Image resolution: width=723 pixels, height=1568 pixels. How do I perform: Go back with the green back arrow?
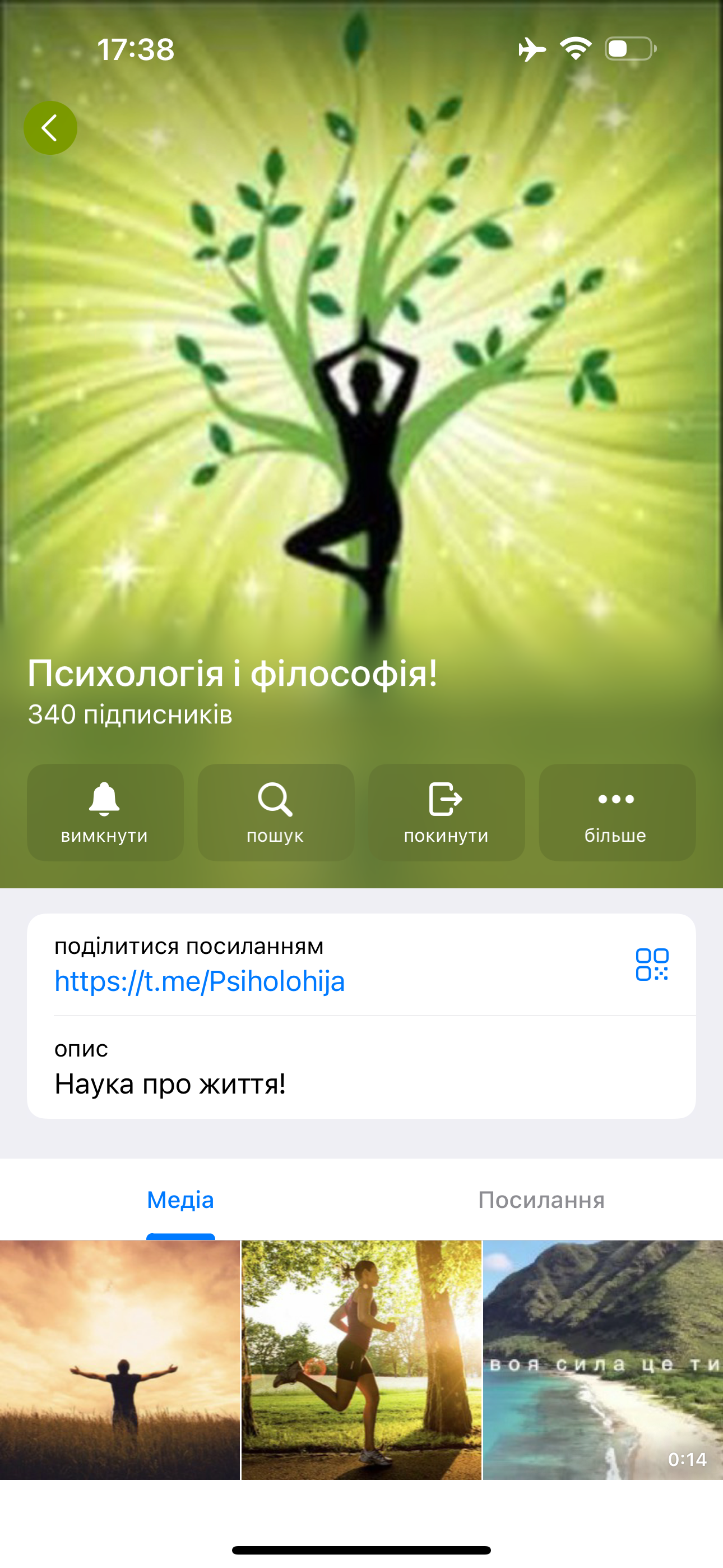(x=50, y=127)
